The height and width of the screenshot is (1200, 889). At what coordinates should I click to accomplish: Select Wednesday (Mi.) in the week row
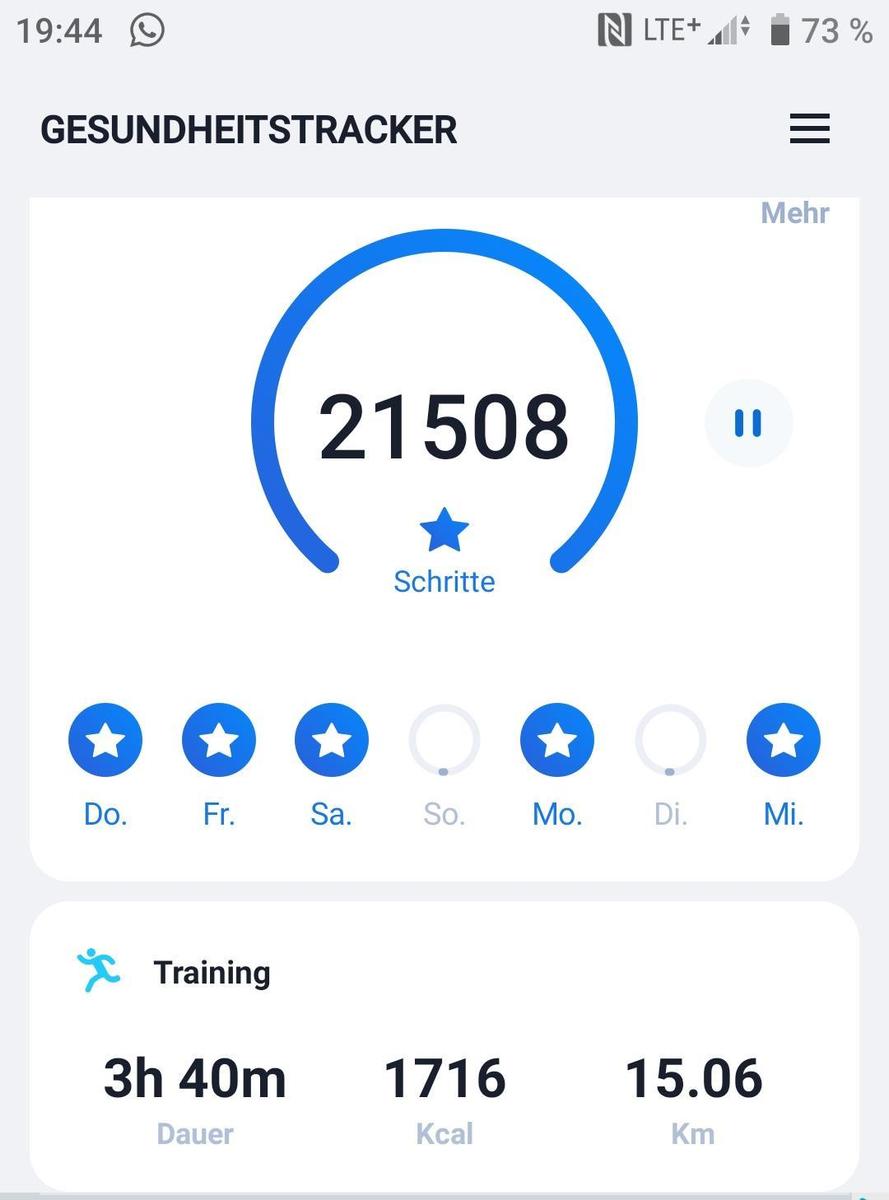coord(783,741)
